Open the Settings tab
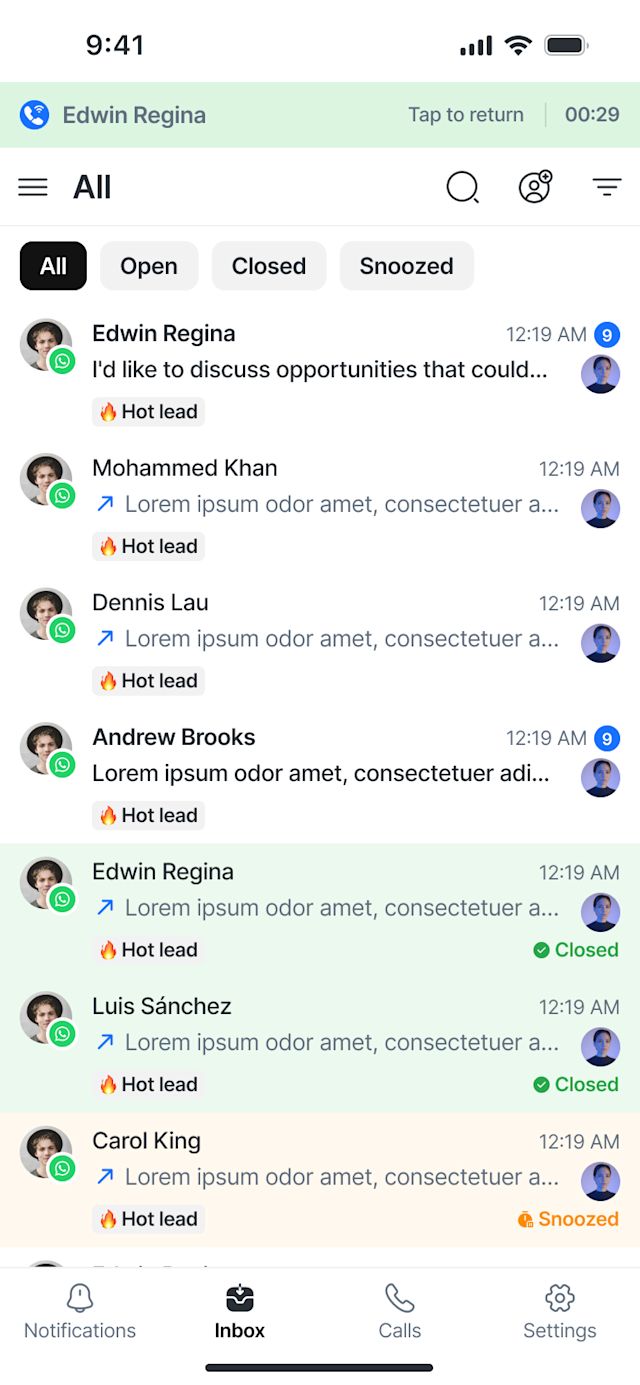Screen dimensions: 640x1385 point(560,1312)
